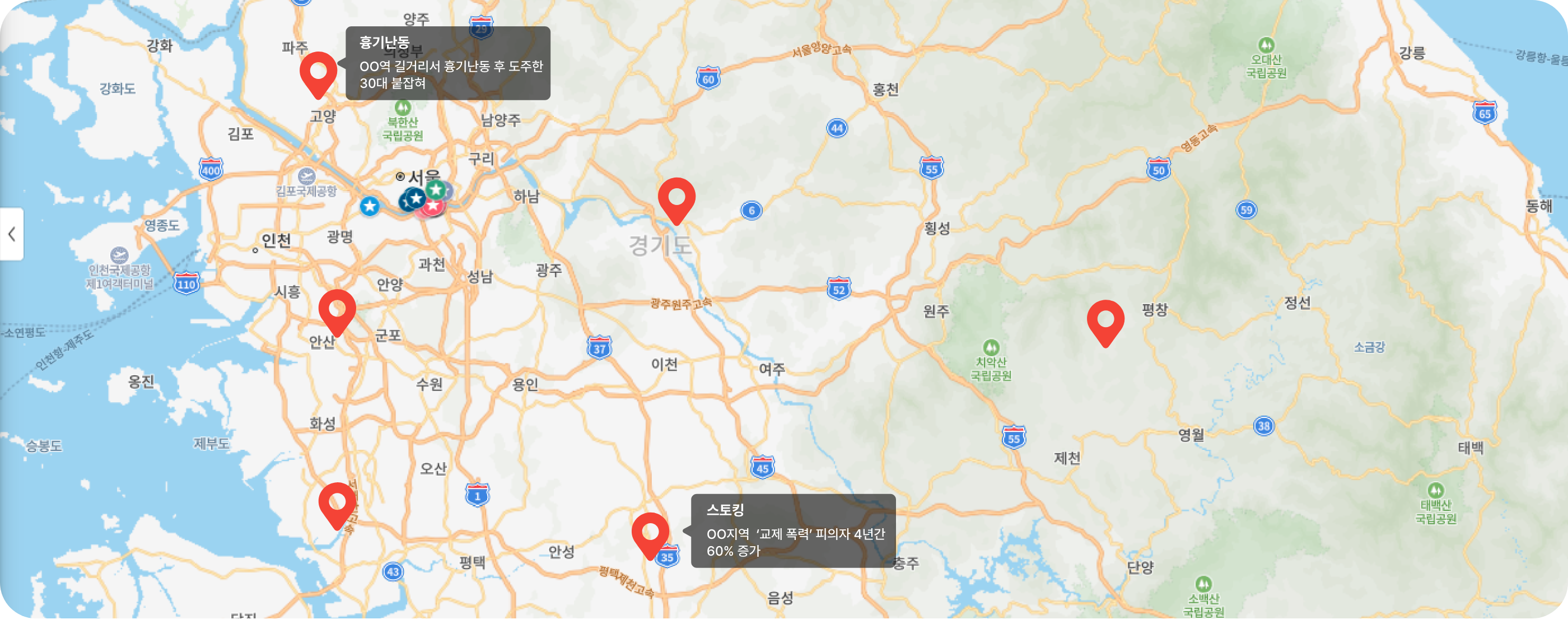Image resolution: width=1568 pixels, height=624 pixels.
Task: Select the red pin east of 안성
Action: [x=650, y=534]
